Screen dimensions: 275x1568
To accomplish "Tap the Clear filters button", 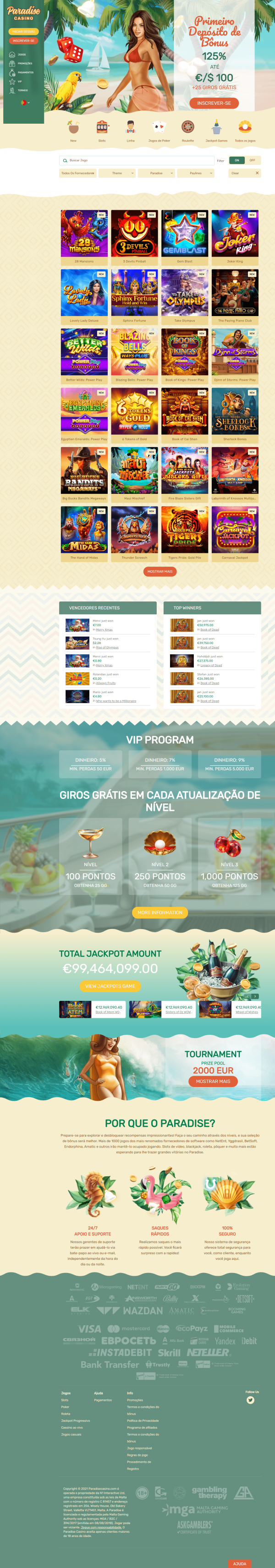I will pyautogui.click(x=245, y=174).
